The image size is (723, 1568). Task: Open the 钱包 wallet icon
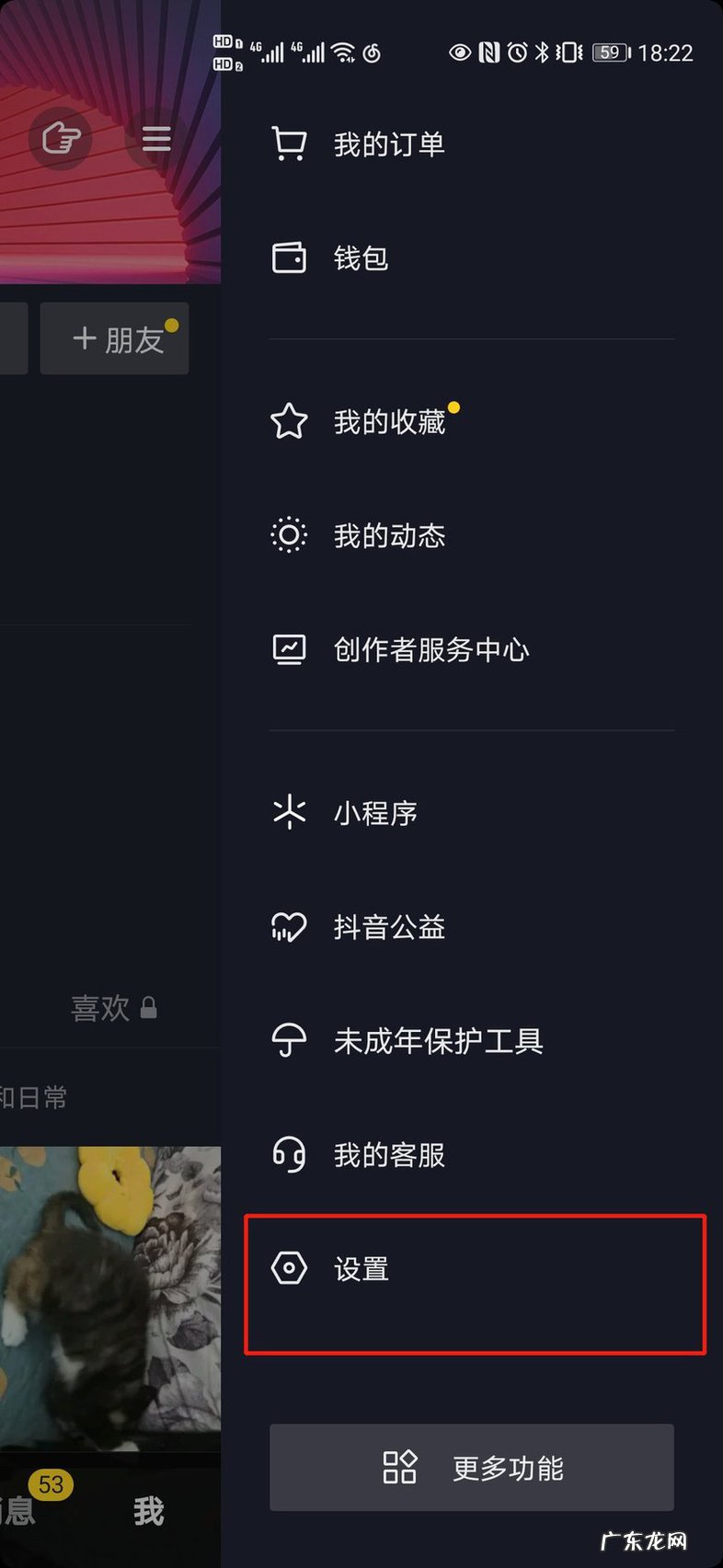point(288,258)
